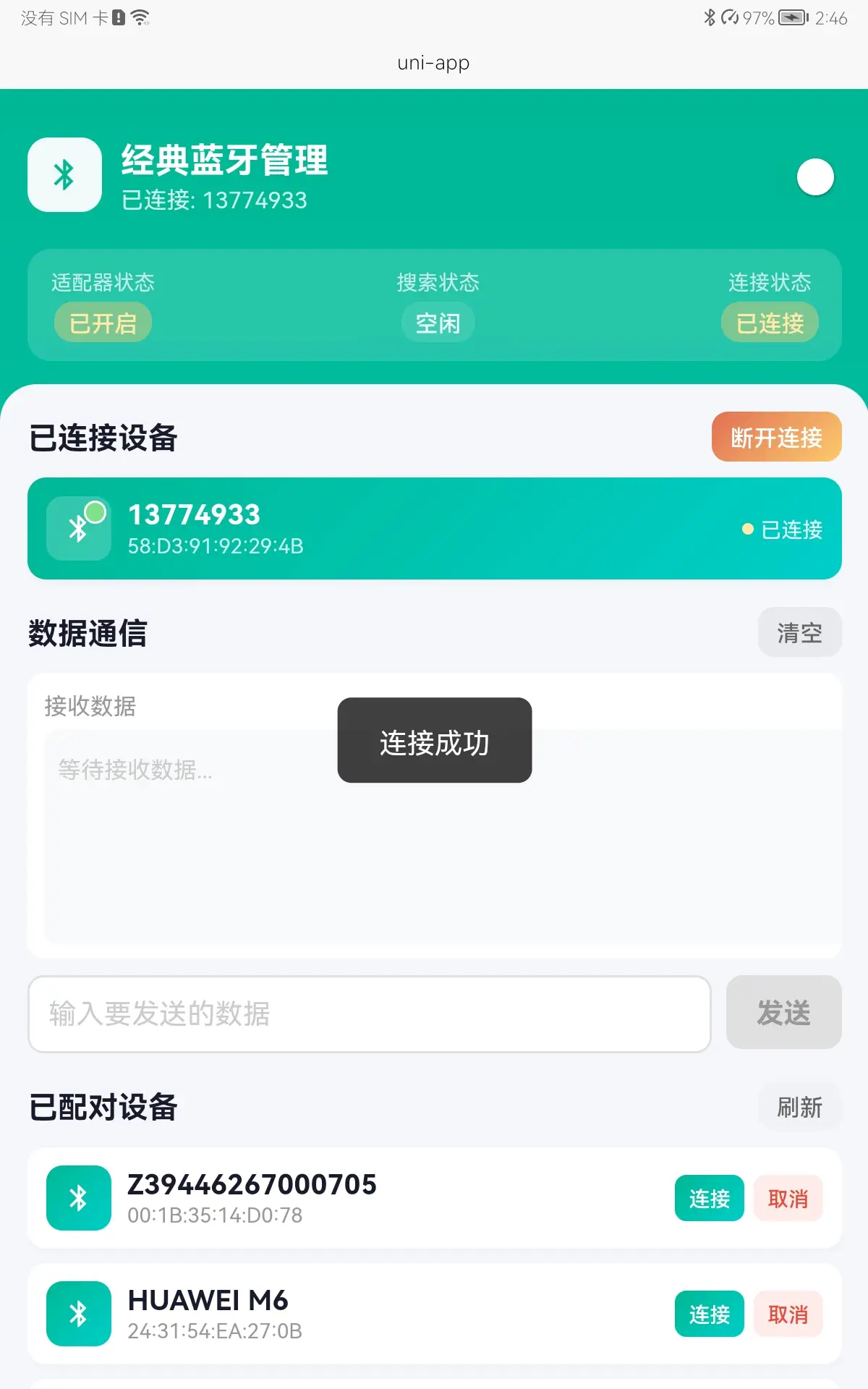Connect to device Z39446267000705
The width and height of the screenshot is (868, 1389).
[709, 1199]
